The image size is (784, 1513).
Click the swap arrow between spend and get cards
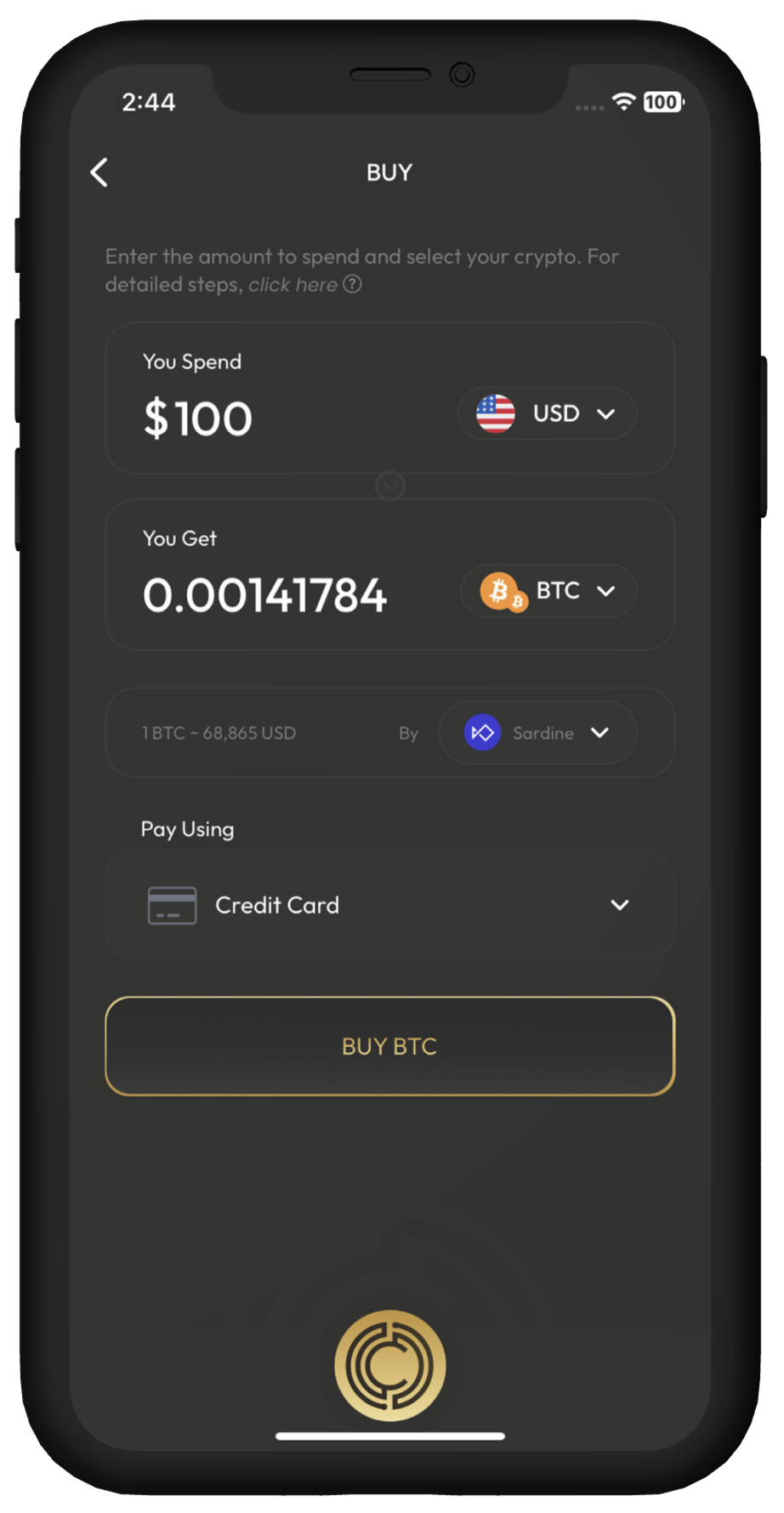[x=389, y=486]
